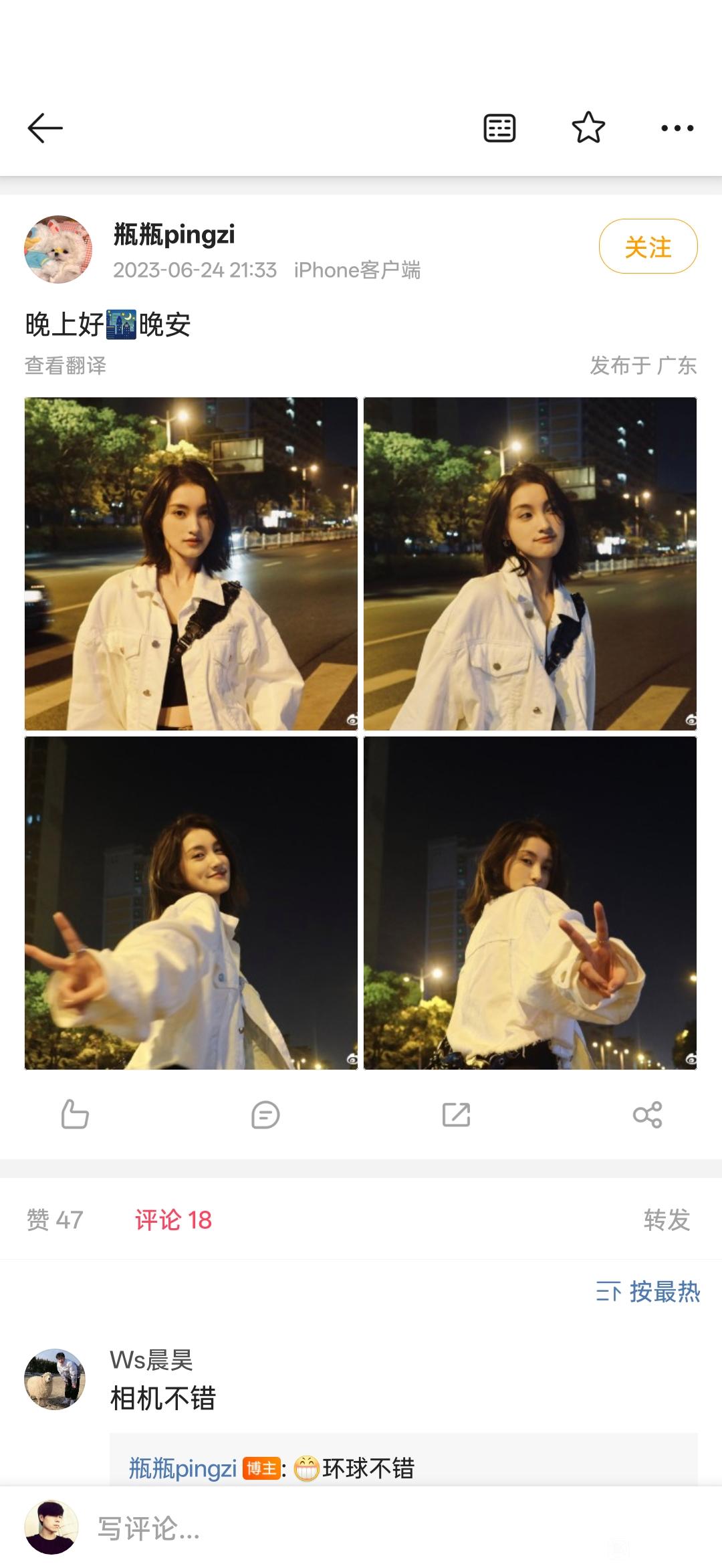This screenshot has width=722, height=1568.
Task: Repost using the forward icon
Action: [x=457, y=1114]
